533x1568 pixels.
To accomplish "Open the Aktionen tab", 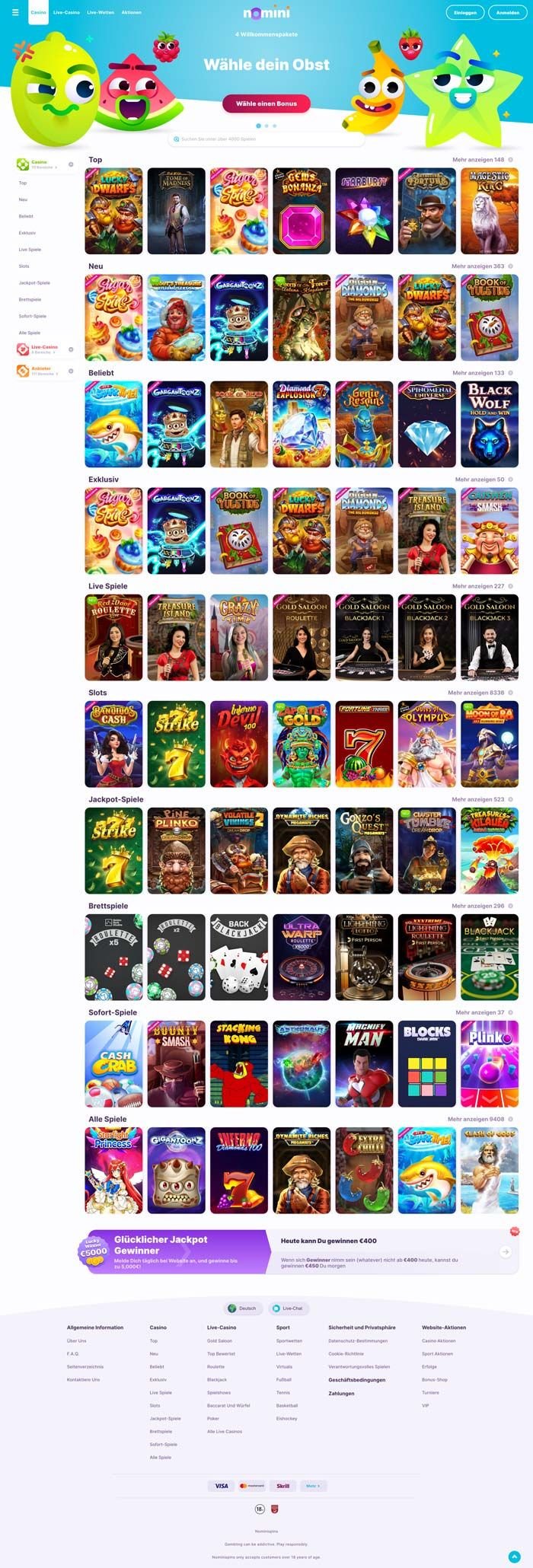I will (131, 12).
